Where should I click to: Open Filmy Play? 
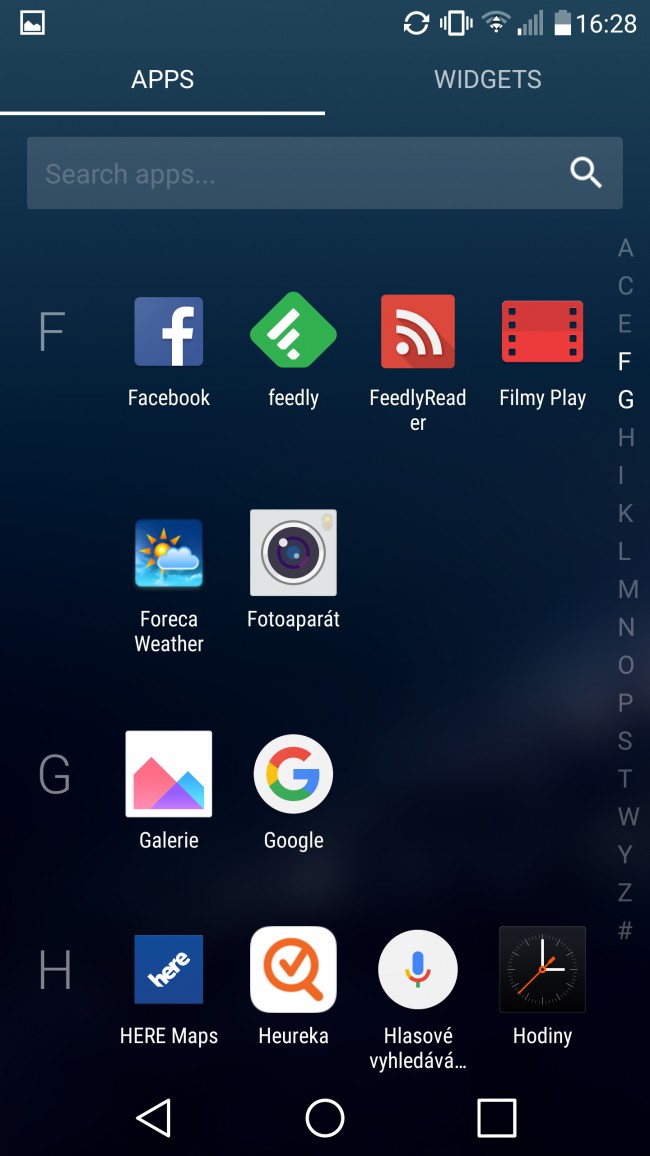click(542, 332)
